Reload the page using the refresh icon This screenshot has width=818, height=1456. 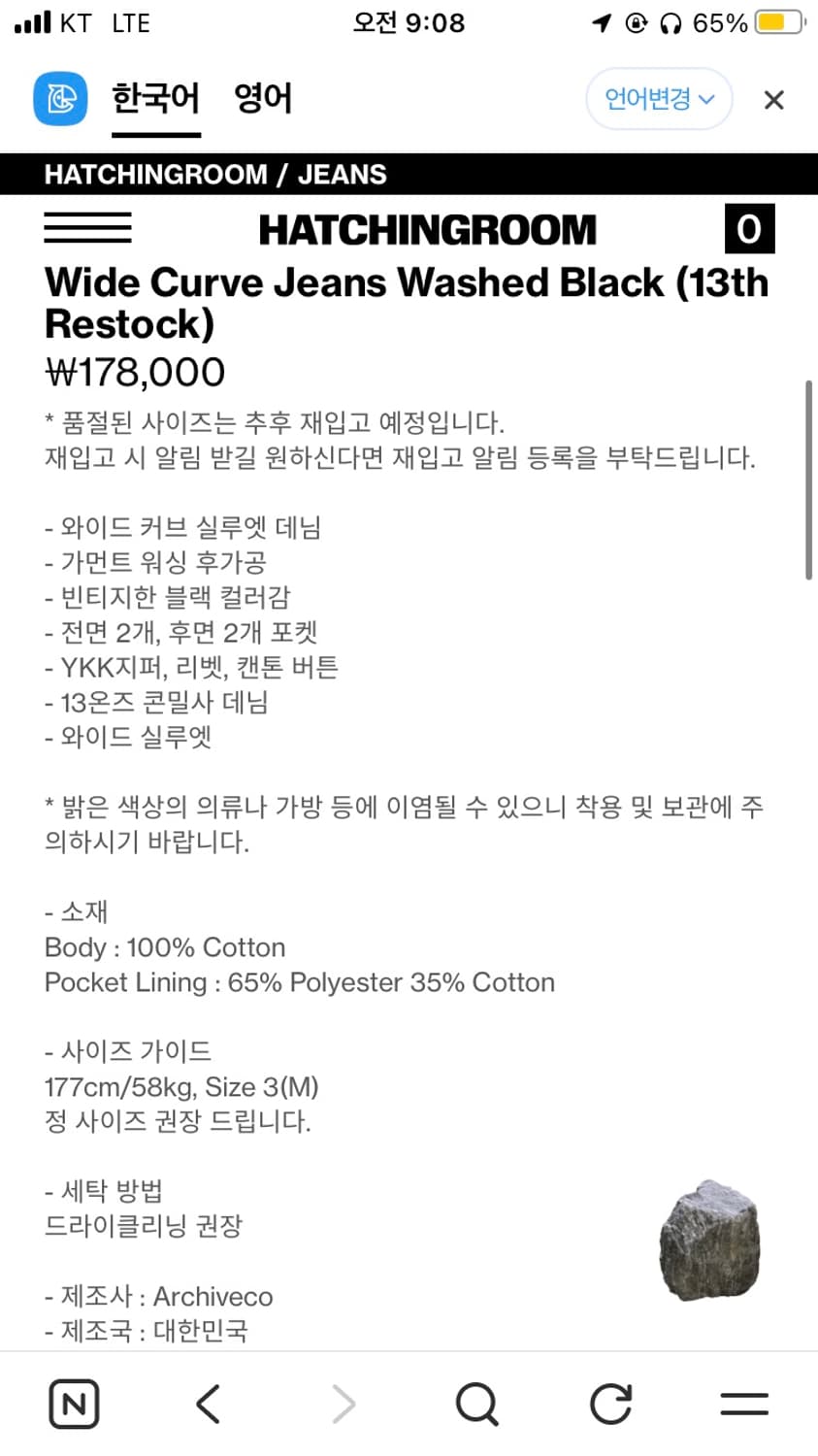[609, 1403]
